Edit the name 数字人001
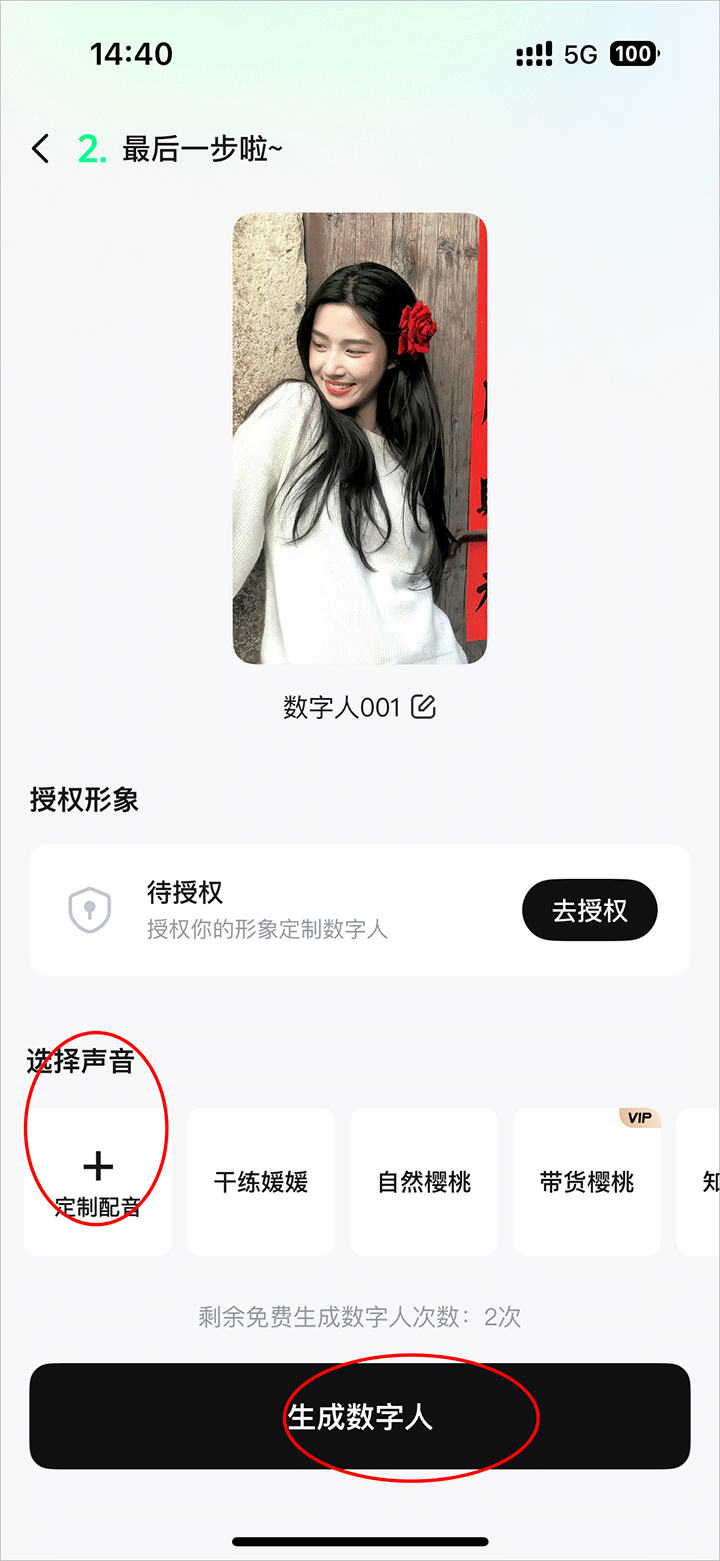The image size is (720, 1561). (x=424, y=708)
